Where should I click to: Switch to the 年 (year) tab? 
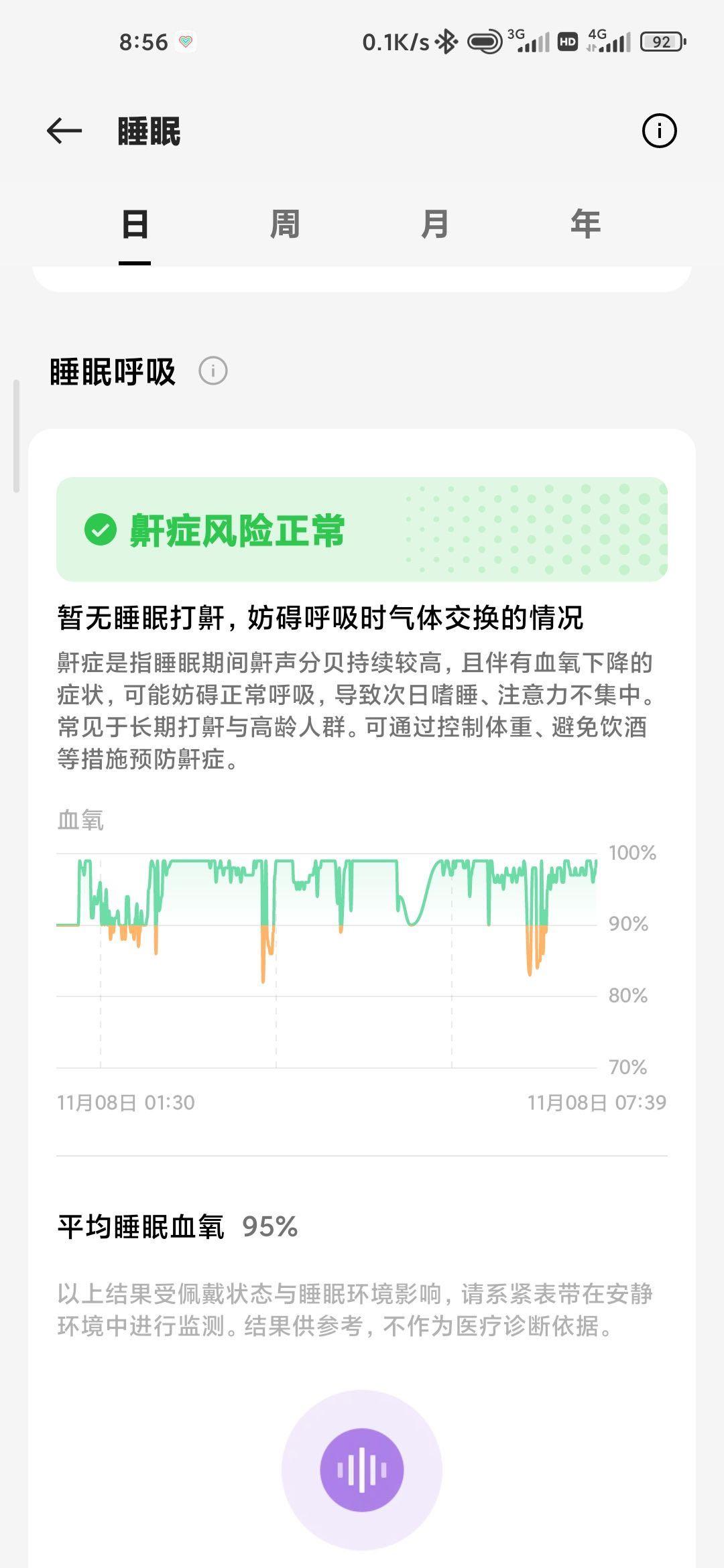585,224
